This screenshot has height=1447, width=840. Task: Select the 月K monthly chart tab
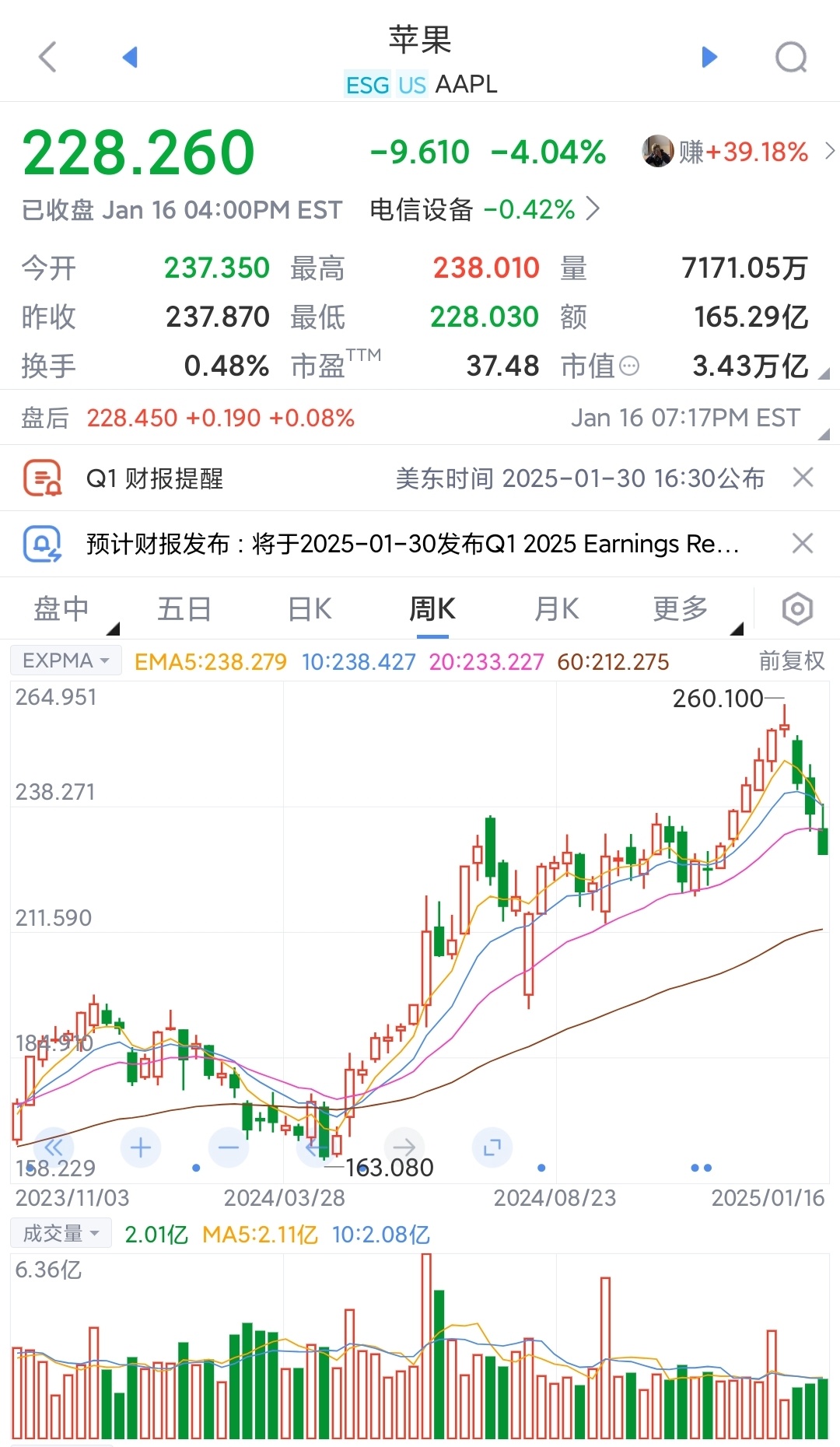pos(555,608)
